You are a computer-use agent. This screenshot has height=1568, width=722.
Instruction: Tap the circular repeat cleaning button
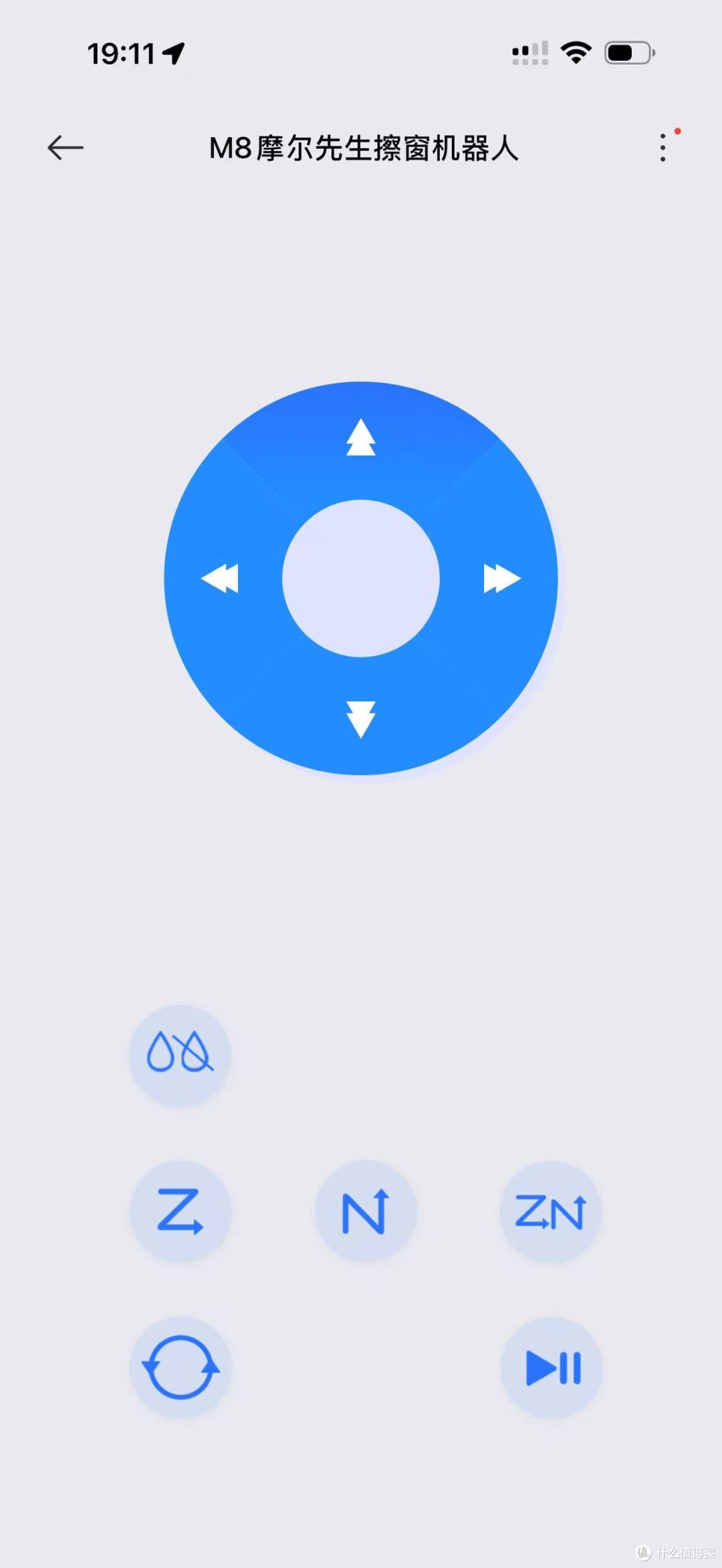(180, 1367)
